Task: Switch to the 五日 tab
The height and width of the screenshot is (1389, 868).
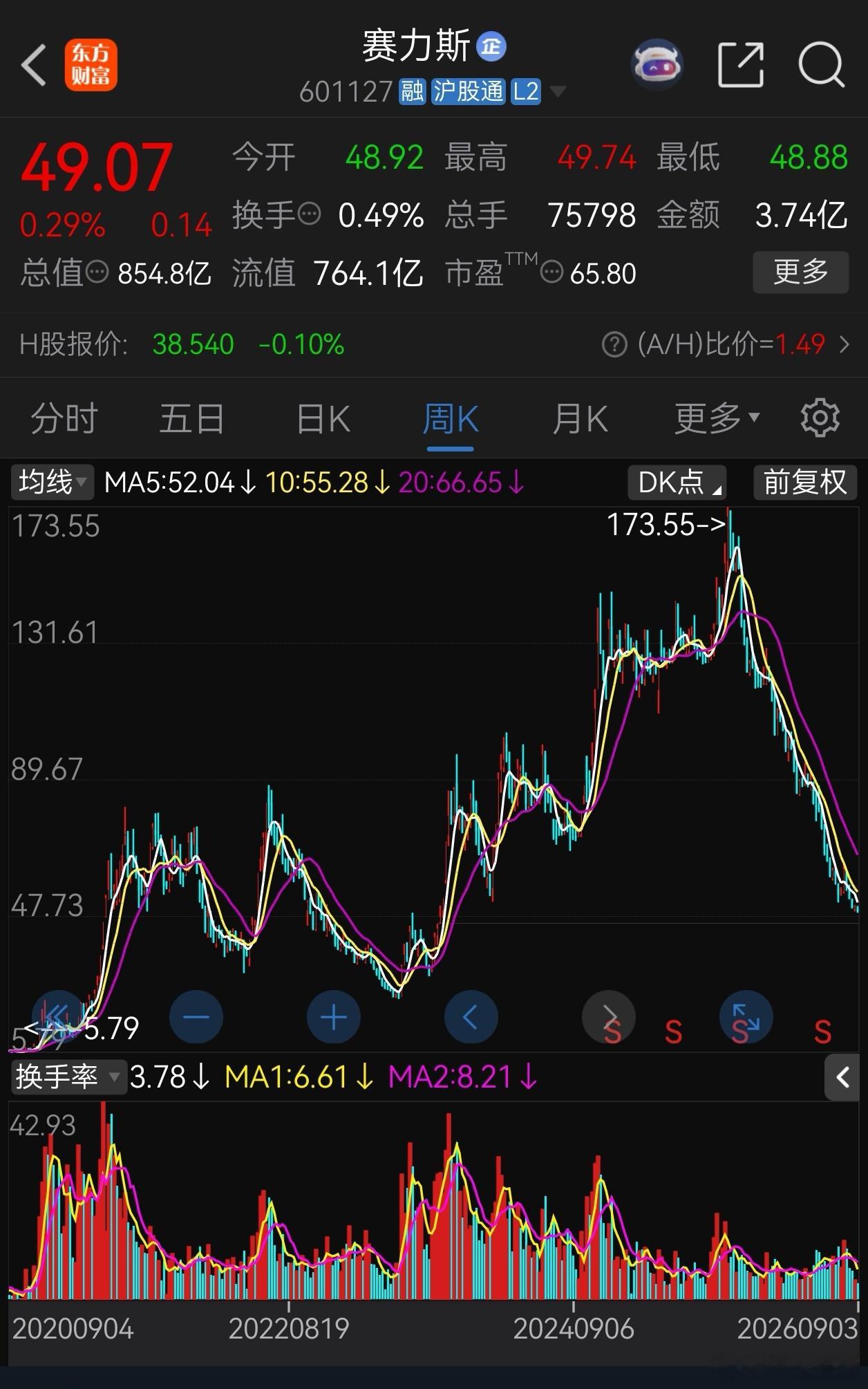Action: coord(192,419)
